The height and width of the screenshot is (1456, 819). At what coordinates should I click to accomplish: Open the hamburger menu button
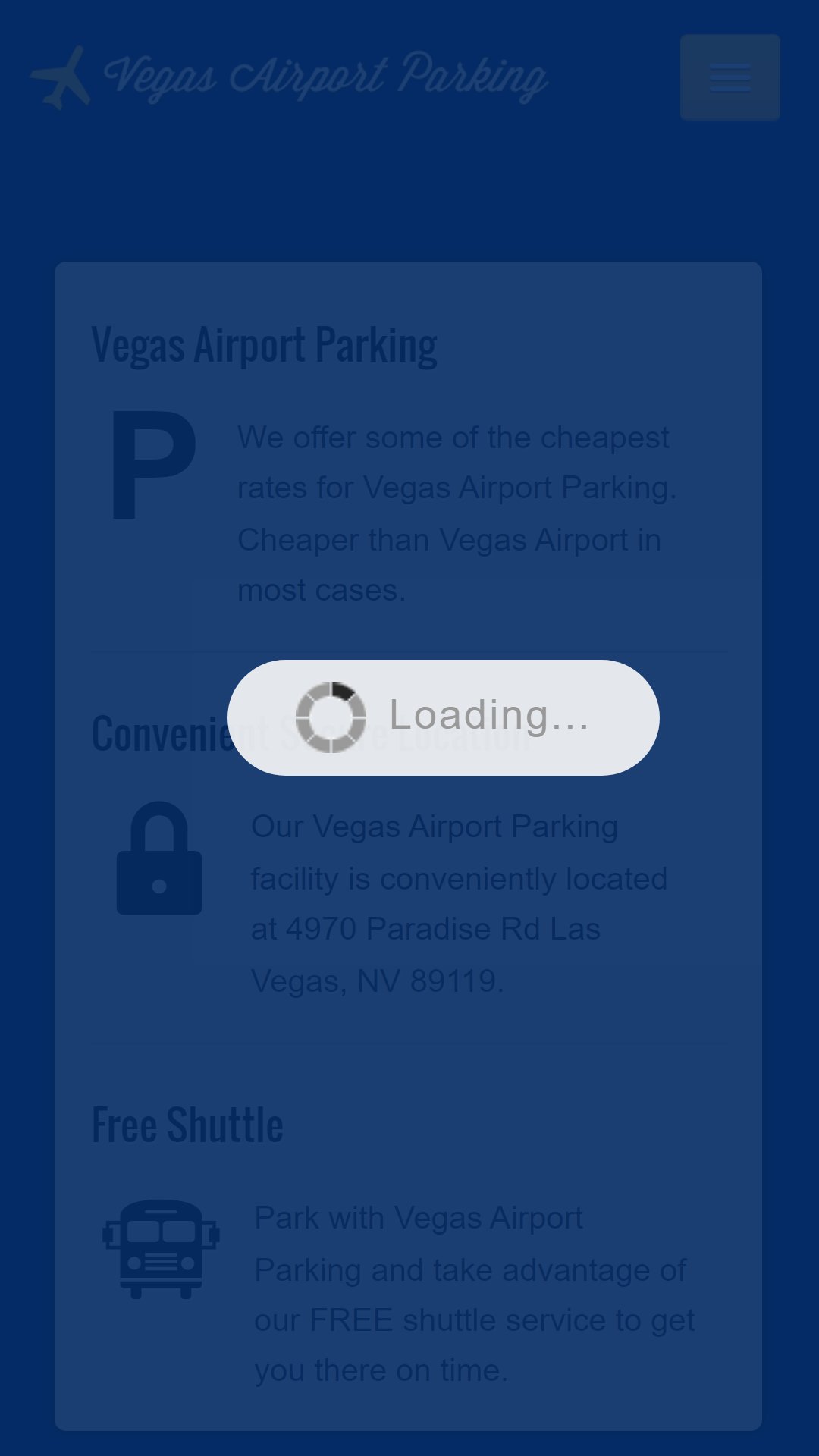pyautogui.click(x=730, y=77)
